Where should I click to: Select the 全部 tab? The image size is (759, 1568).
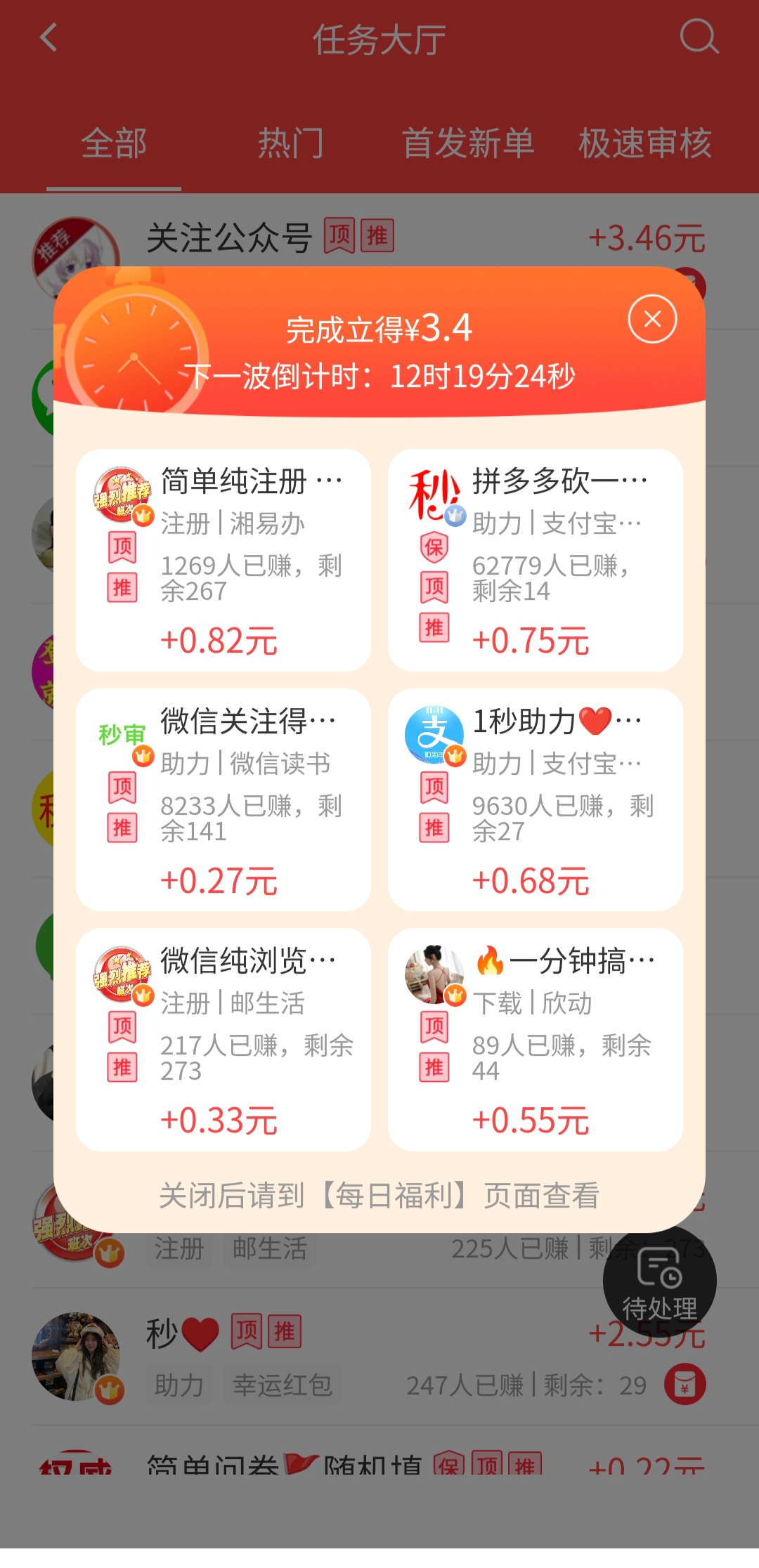tap(114, 143)
